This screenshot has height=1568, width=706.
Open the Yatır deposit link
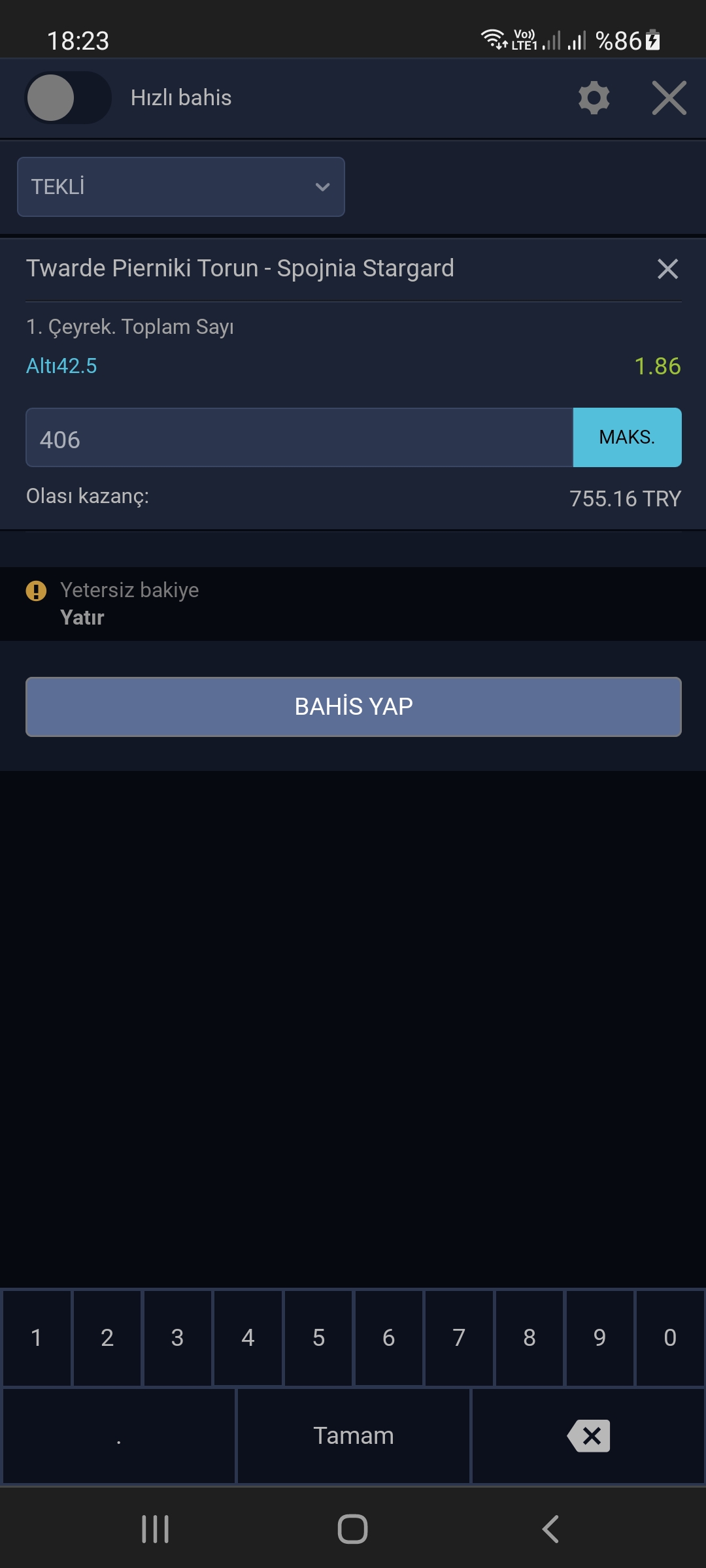tap(82, 617)
